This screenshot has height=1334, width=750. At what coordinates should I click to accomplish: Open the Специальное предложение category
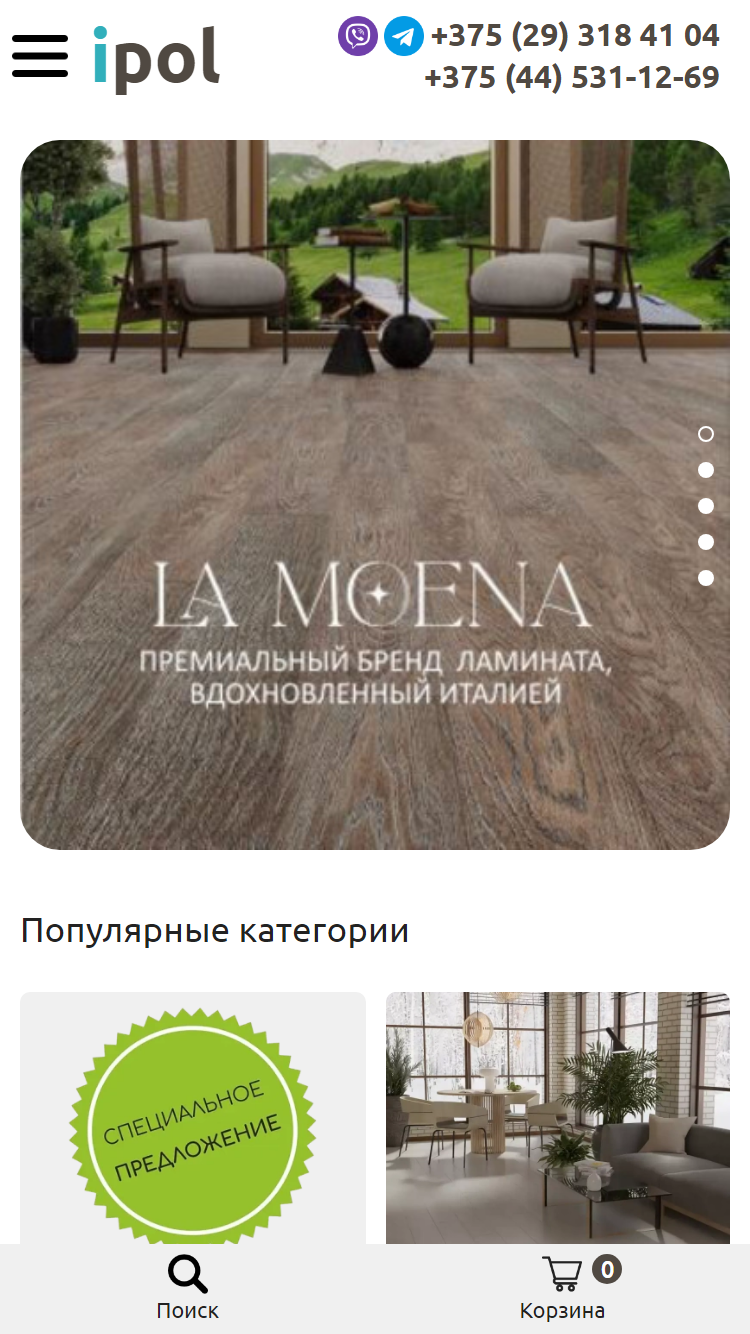click(193, 1118)
